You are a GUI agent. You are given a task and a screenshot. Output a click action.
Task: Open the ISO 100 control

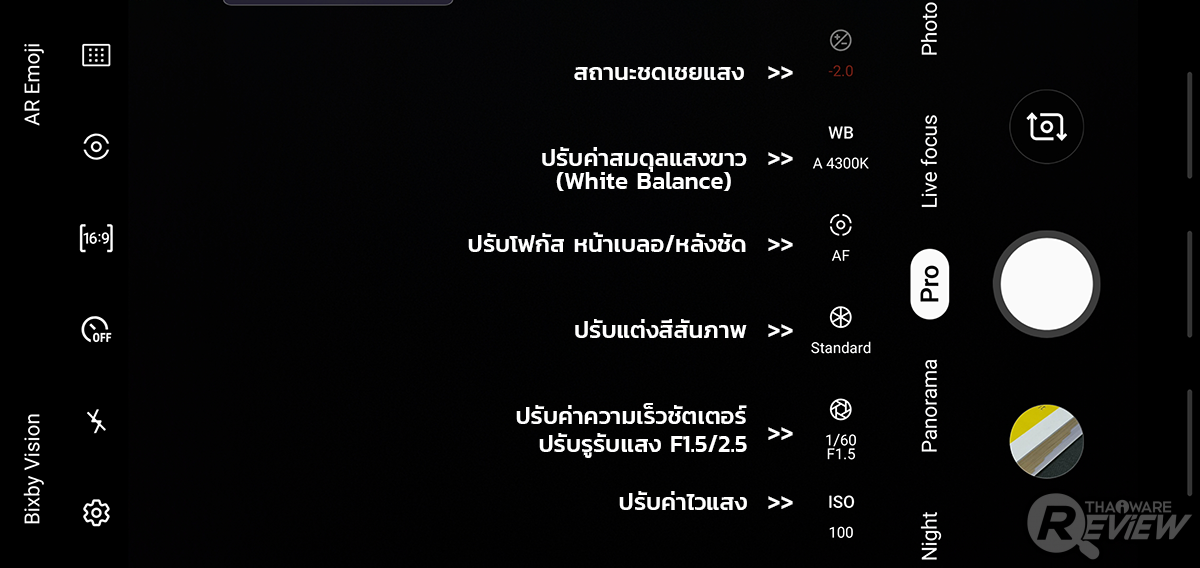(840, 516)
